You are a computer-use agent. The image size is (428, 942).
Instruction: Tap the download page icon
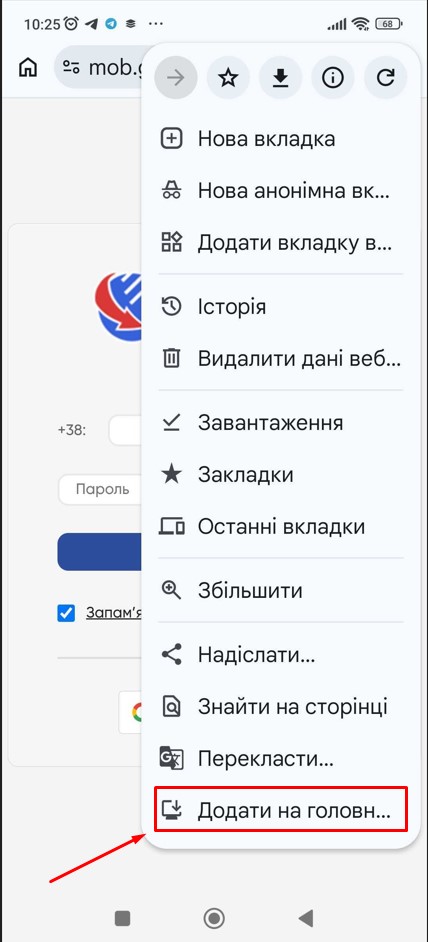(x=280, y=78)
